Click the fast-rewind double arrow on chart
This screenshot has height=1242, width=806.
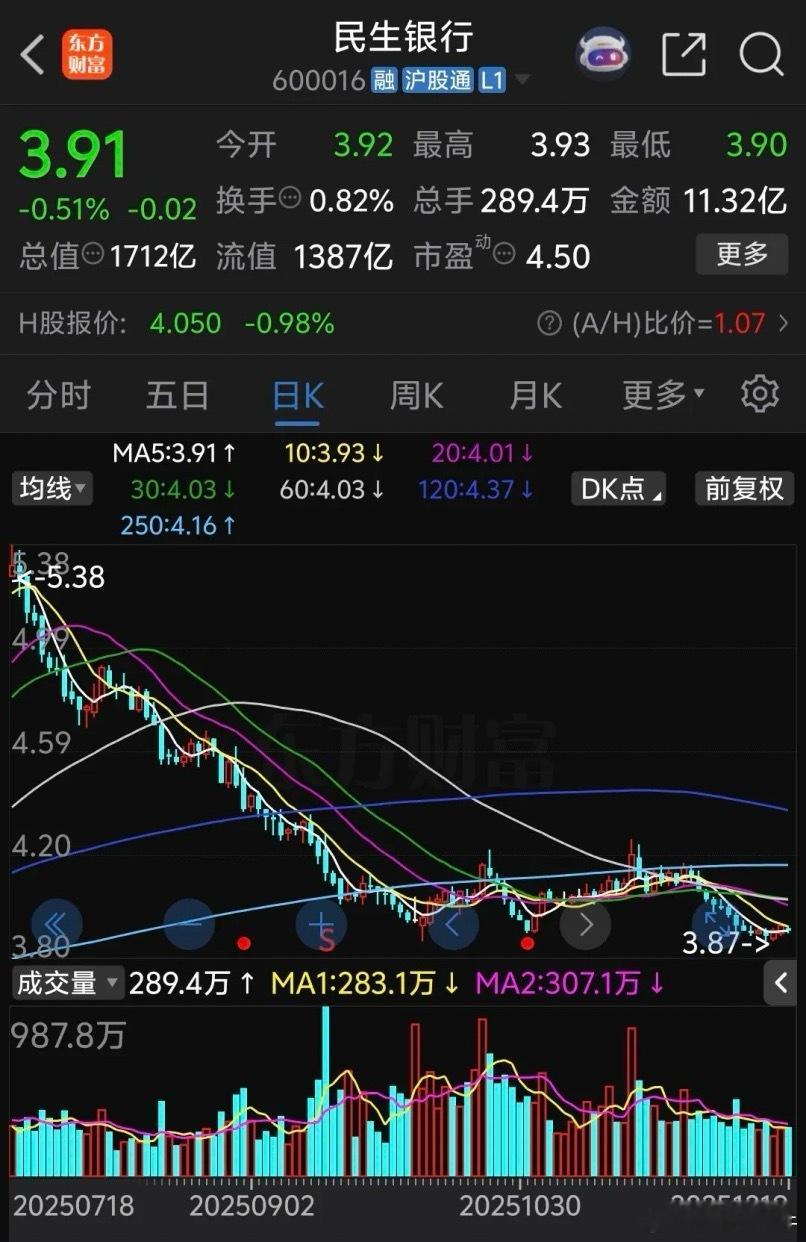56,925
